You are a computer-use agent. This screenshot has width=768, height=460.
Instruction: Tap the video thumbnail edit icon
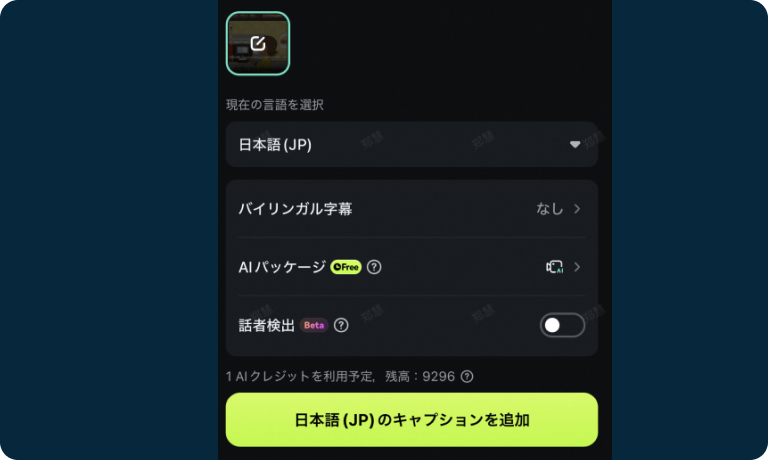(x=258, y=43)
